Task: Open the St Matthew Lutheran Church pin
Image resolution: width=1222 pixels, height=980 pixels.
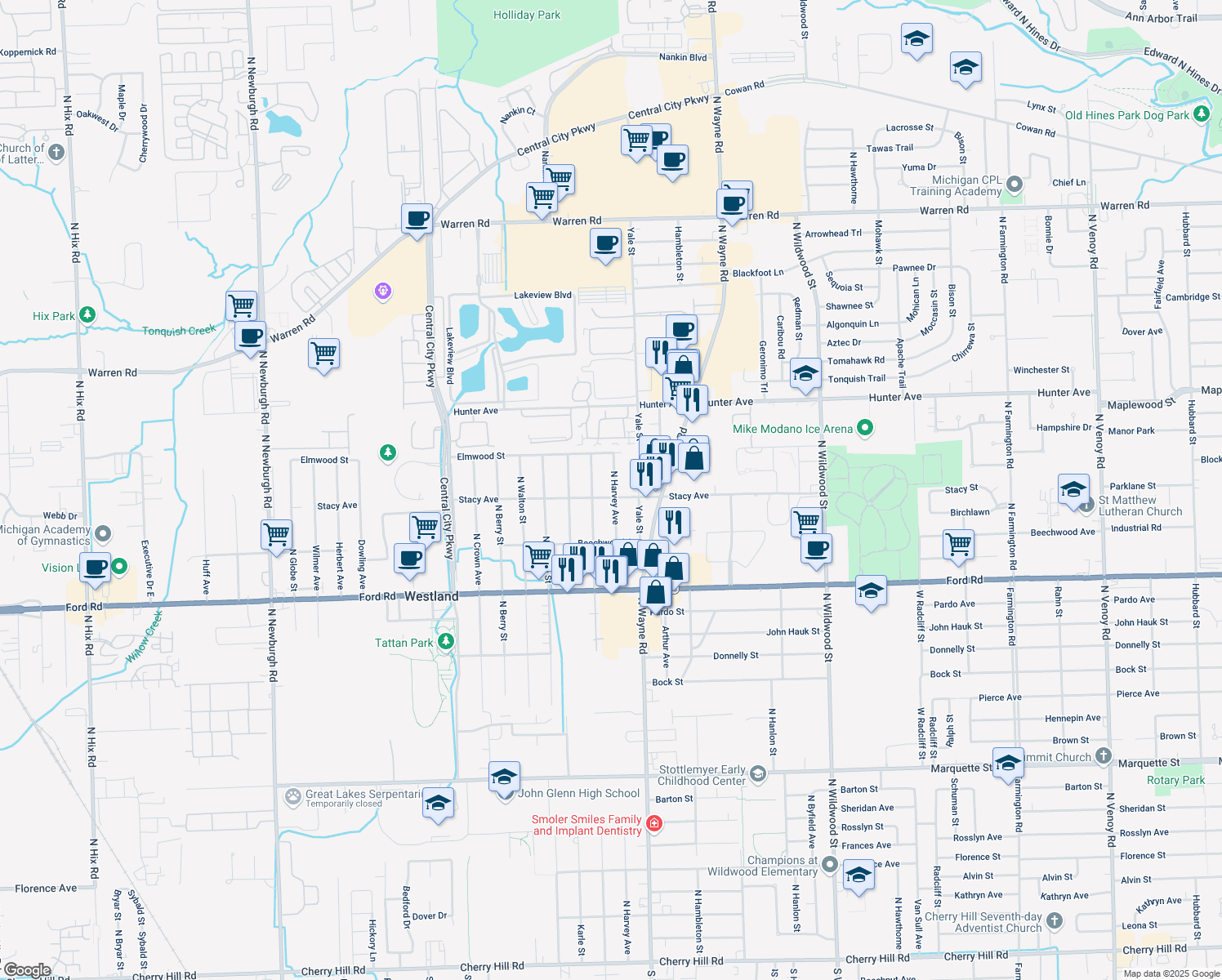Action: point(1086,505)
